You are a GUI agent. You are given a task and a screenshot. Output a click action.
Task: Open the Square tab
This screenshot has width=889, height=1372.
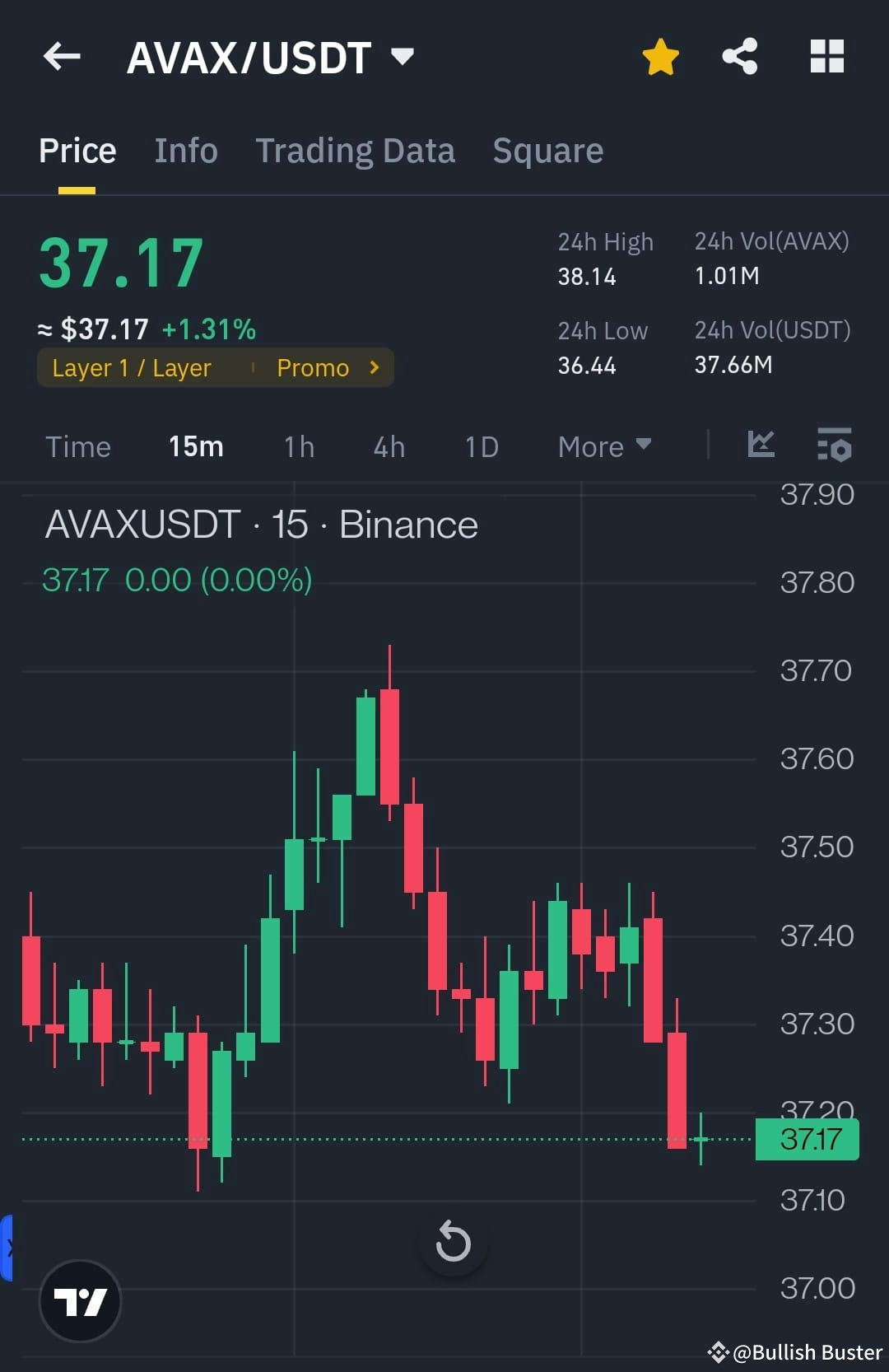(547, 150)
